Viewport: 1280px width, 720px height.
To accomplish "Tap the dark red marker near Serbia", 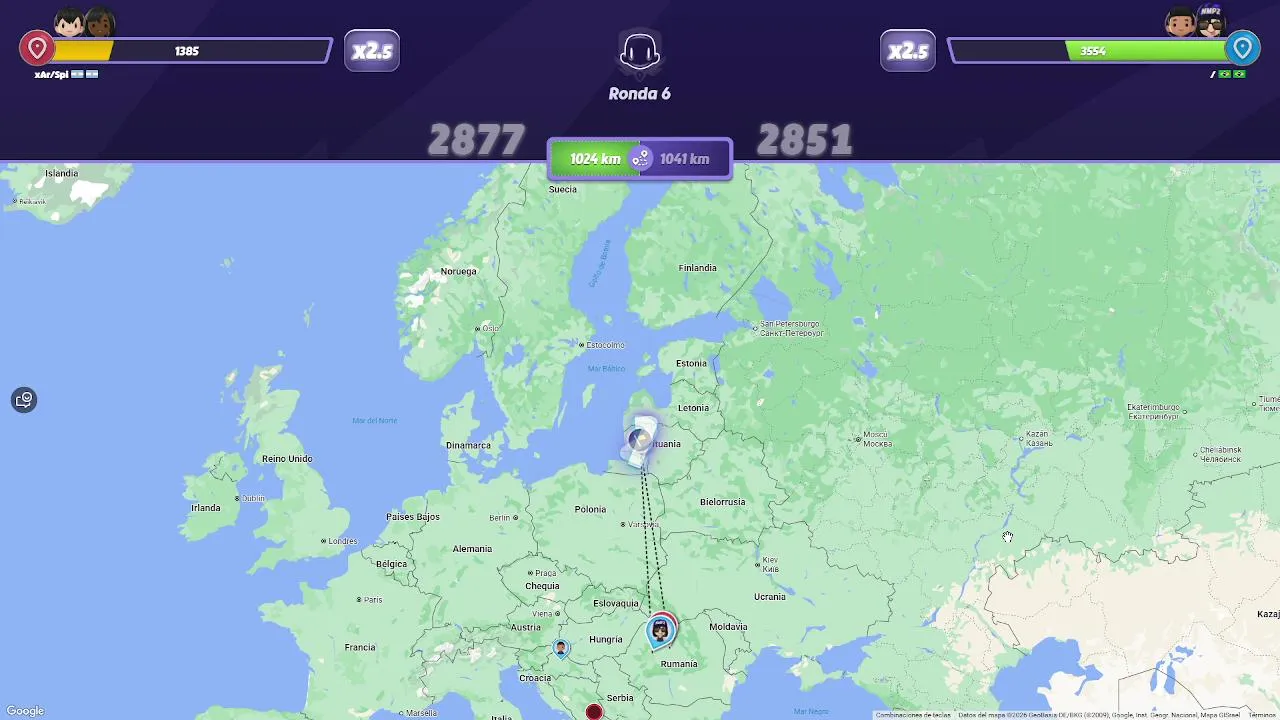I will click(x=594, y=712).
